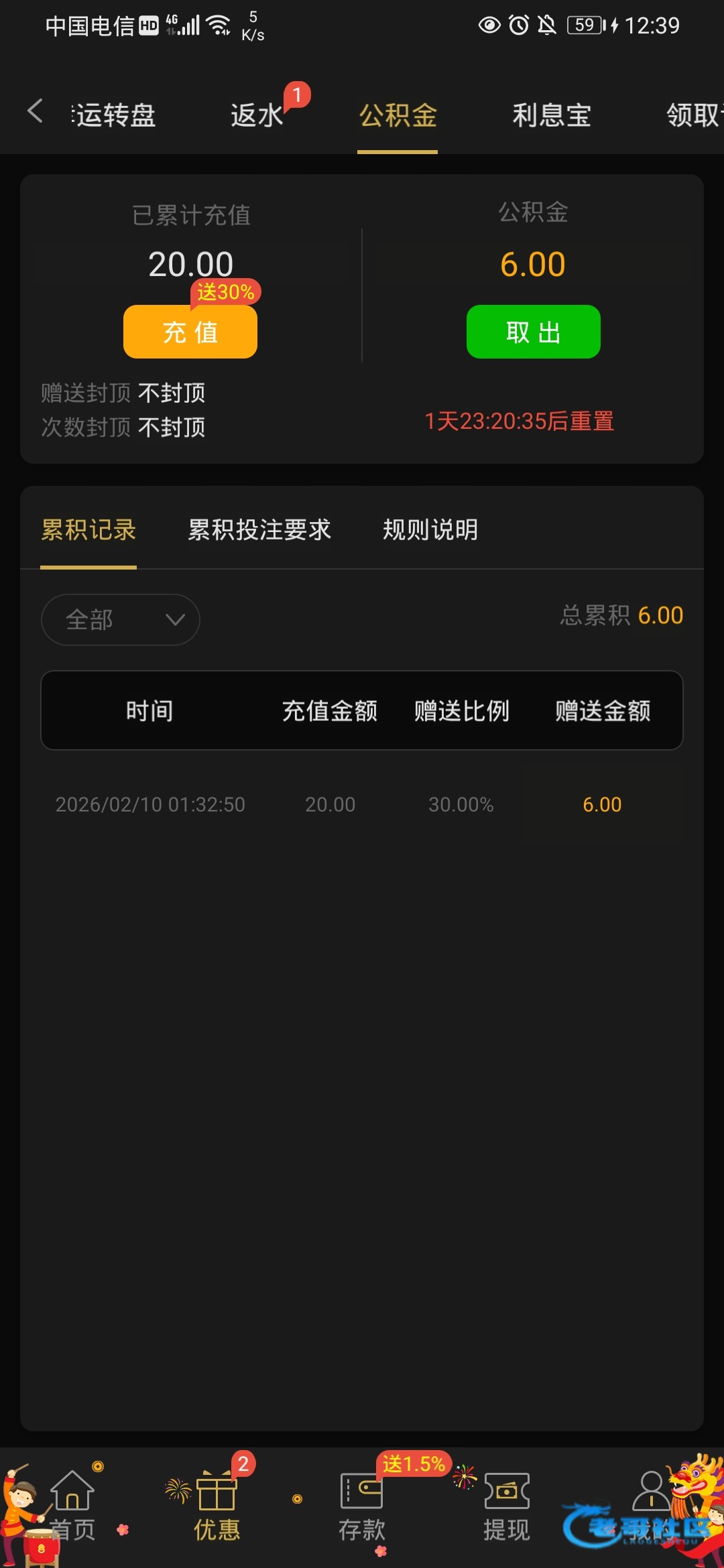The image size is (724, 1568).
Task: Tap the orange 充值 button
Action: click(x=190, y=332)
